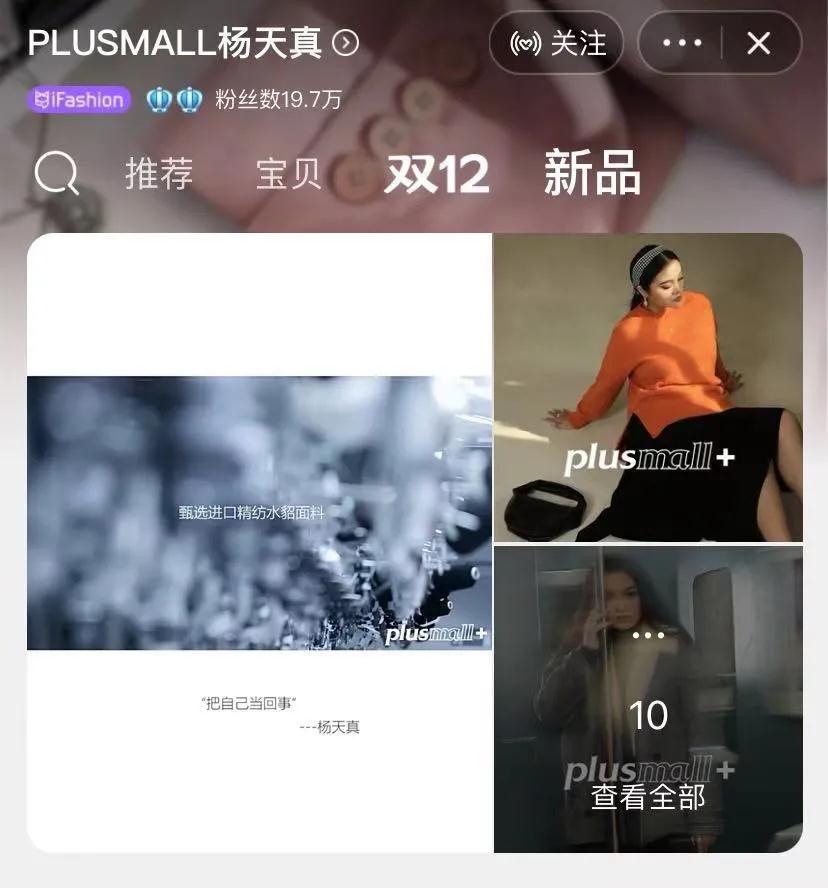Follow the store with 关注 button
The image size is (828, 888).
coord(557,43)
